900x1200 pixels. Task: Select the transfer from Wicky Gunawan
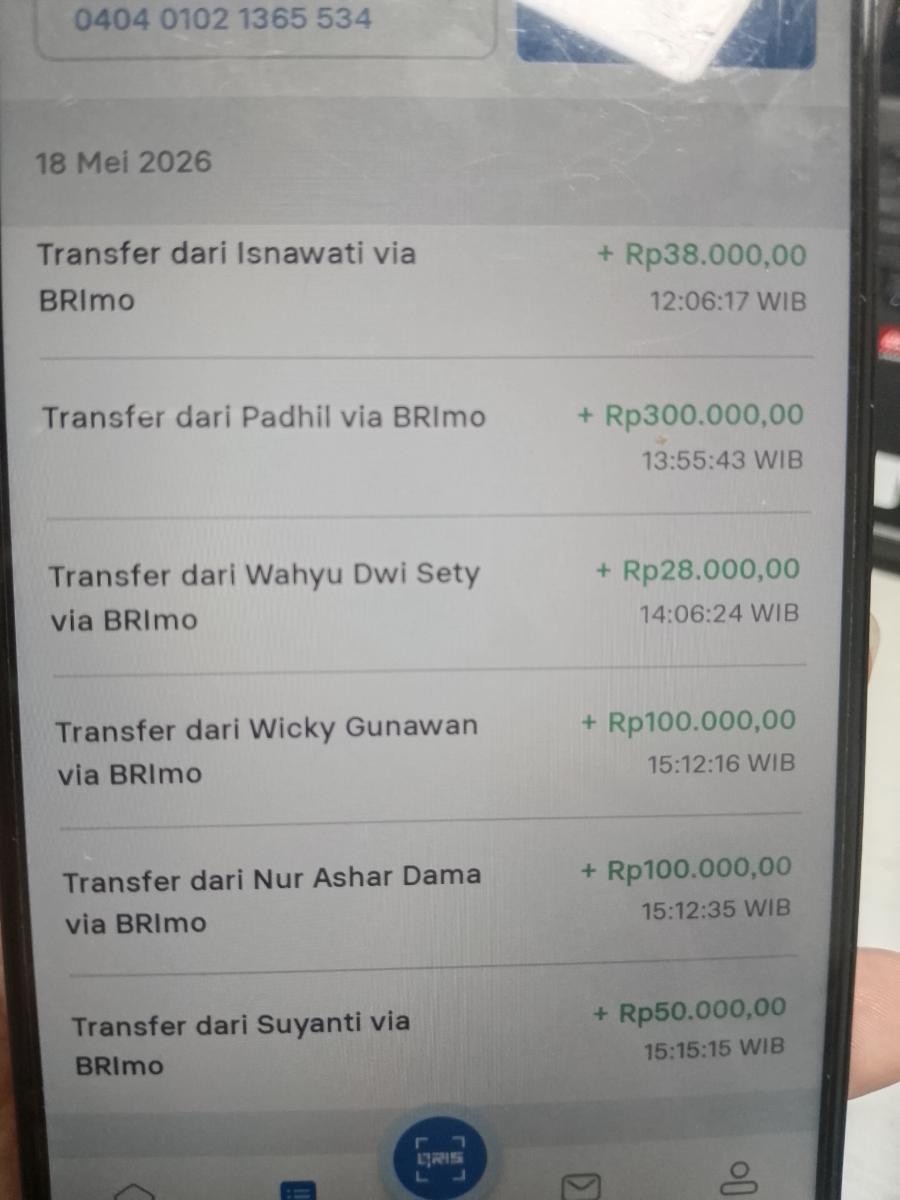[x=431, y=745]
